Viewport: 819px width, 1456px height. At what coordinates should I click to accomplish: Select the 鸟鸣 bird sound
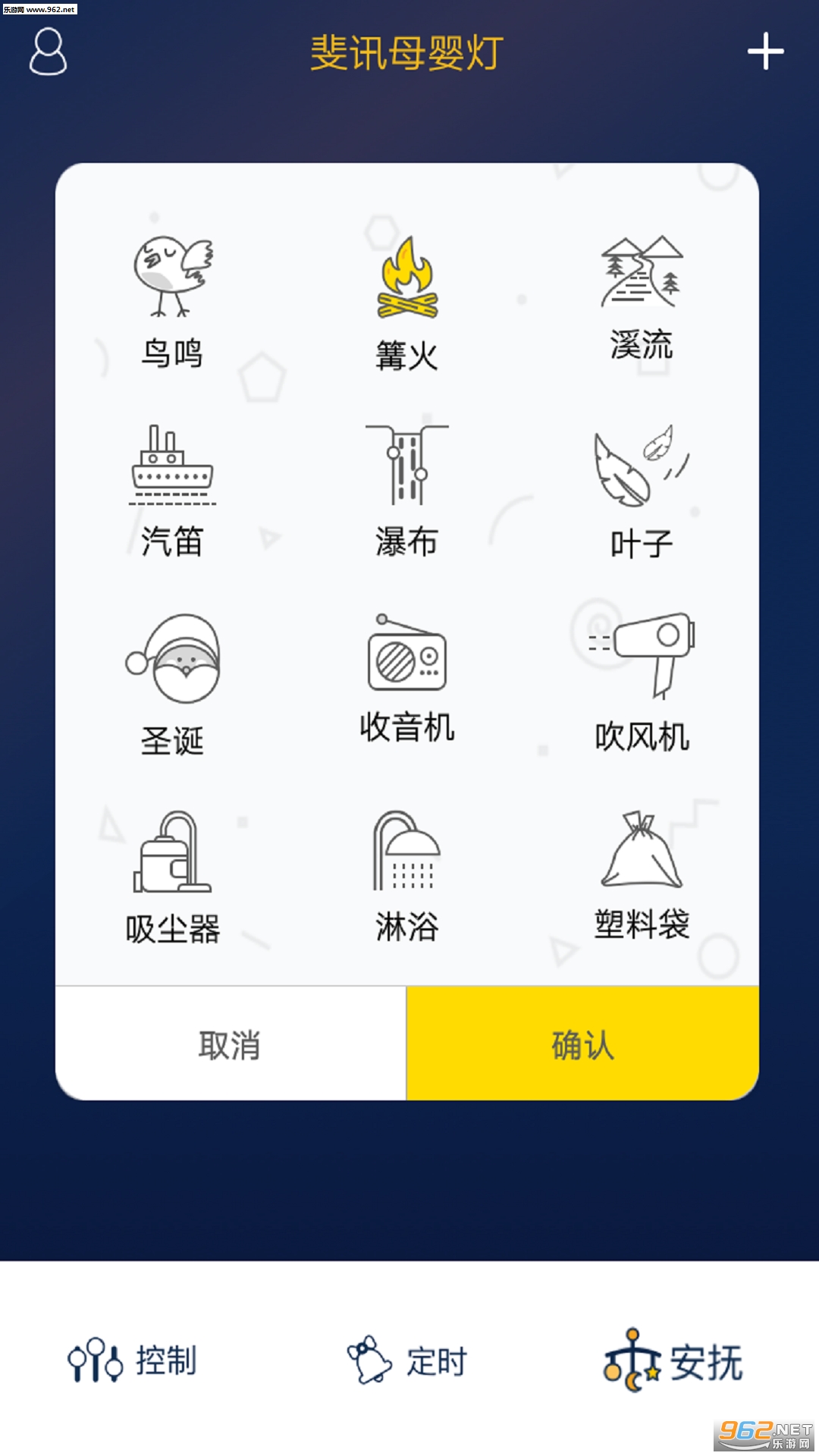(173, 300)
